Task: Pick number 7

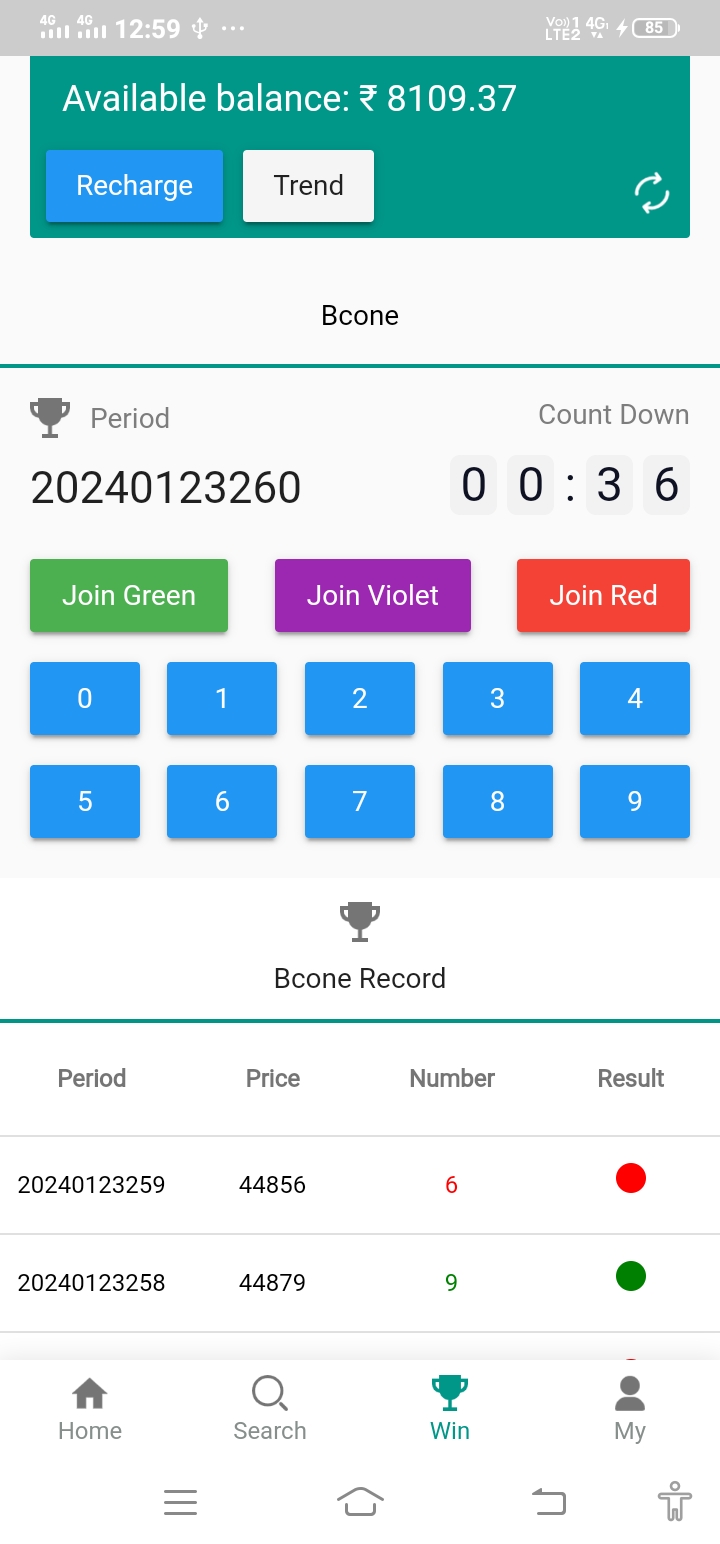Action: tap(360, 801)
